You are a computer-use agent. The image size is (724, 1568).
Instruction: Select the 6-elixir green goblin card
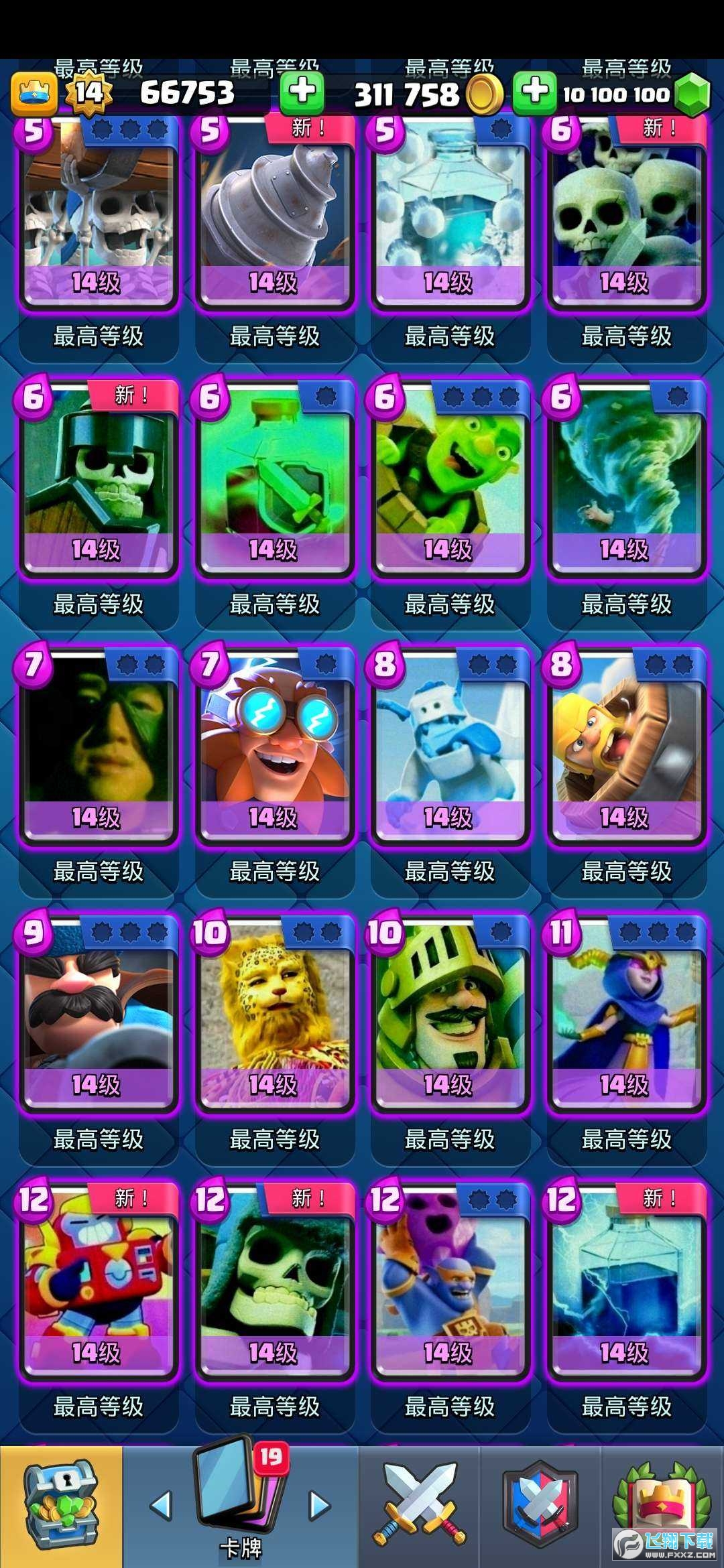pos(450,476)
